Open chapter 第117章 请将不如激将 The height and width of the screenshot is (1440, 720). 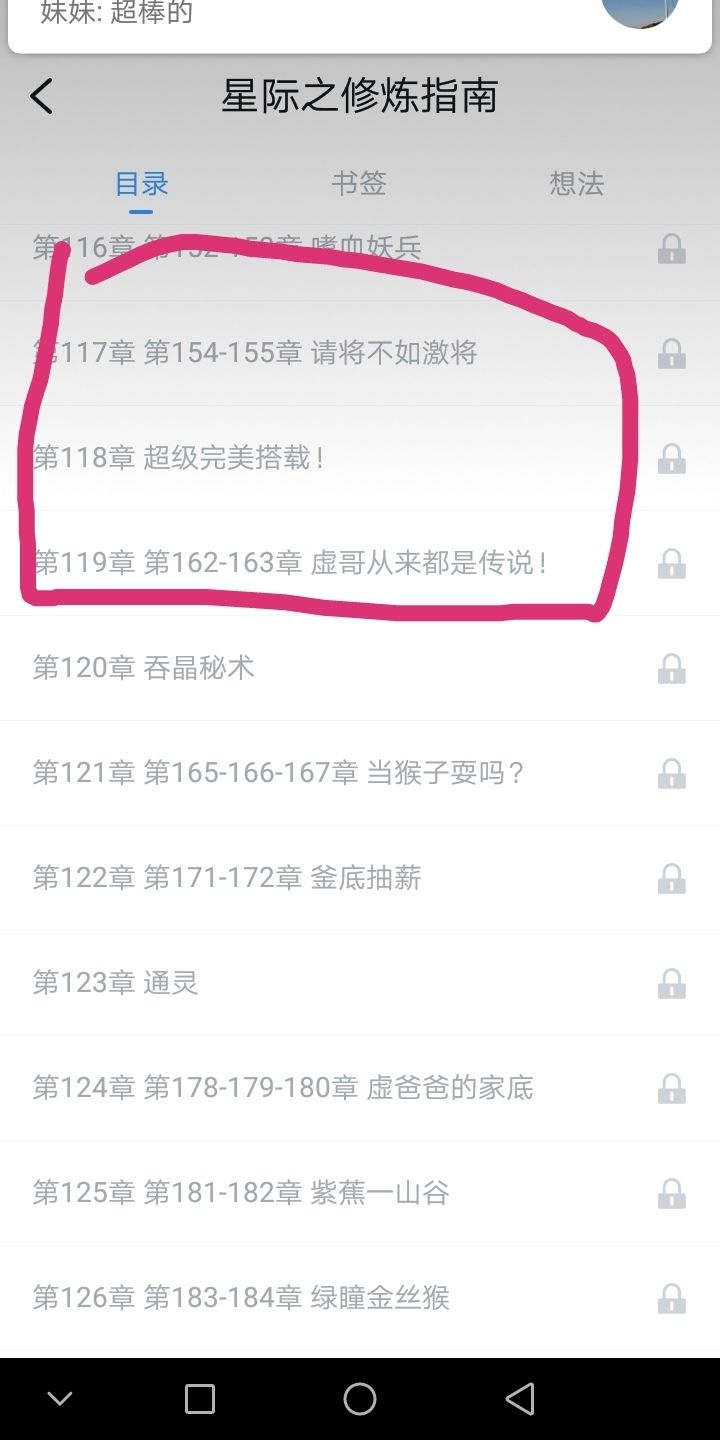click(x=255, y=353)
